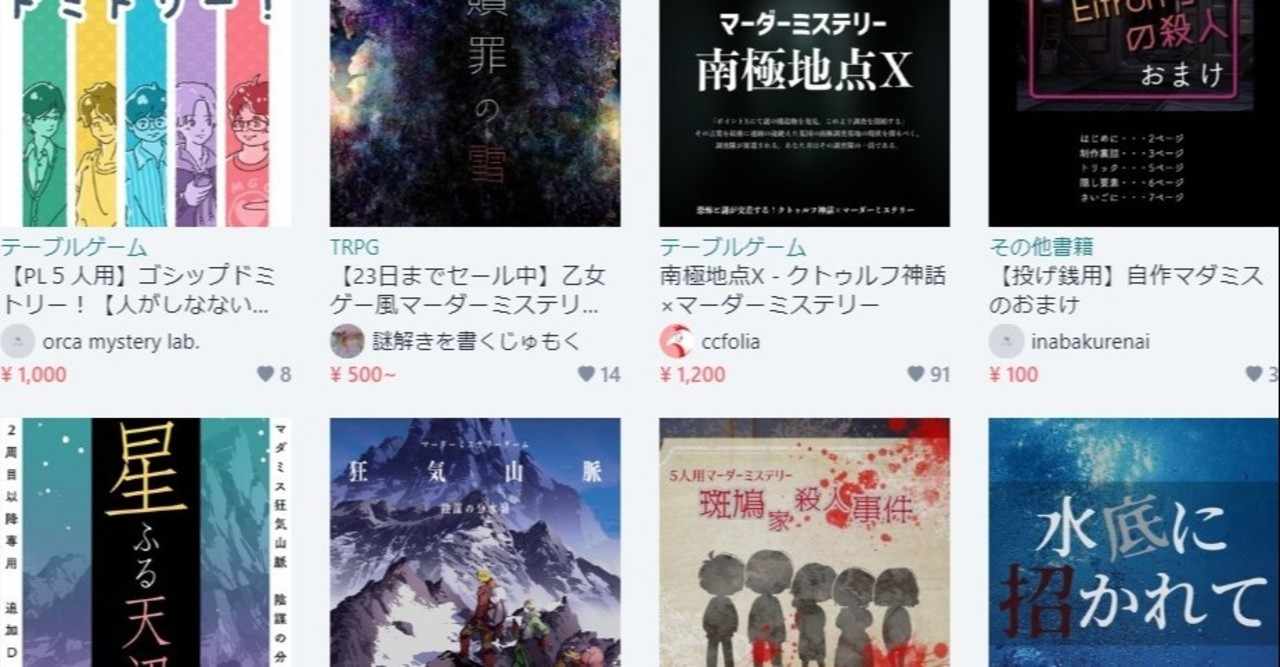Image resolution: width=1280 pixels, height=667 pixels.
Task: Select the テーブルゲーム category above ゴシップドミトリー
Action: pos(74,247)
